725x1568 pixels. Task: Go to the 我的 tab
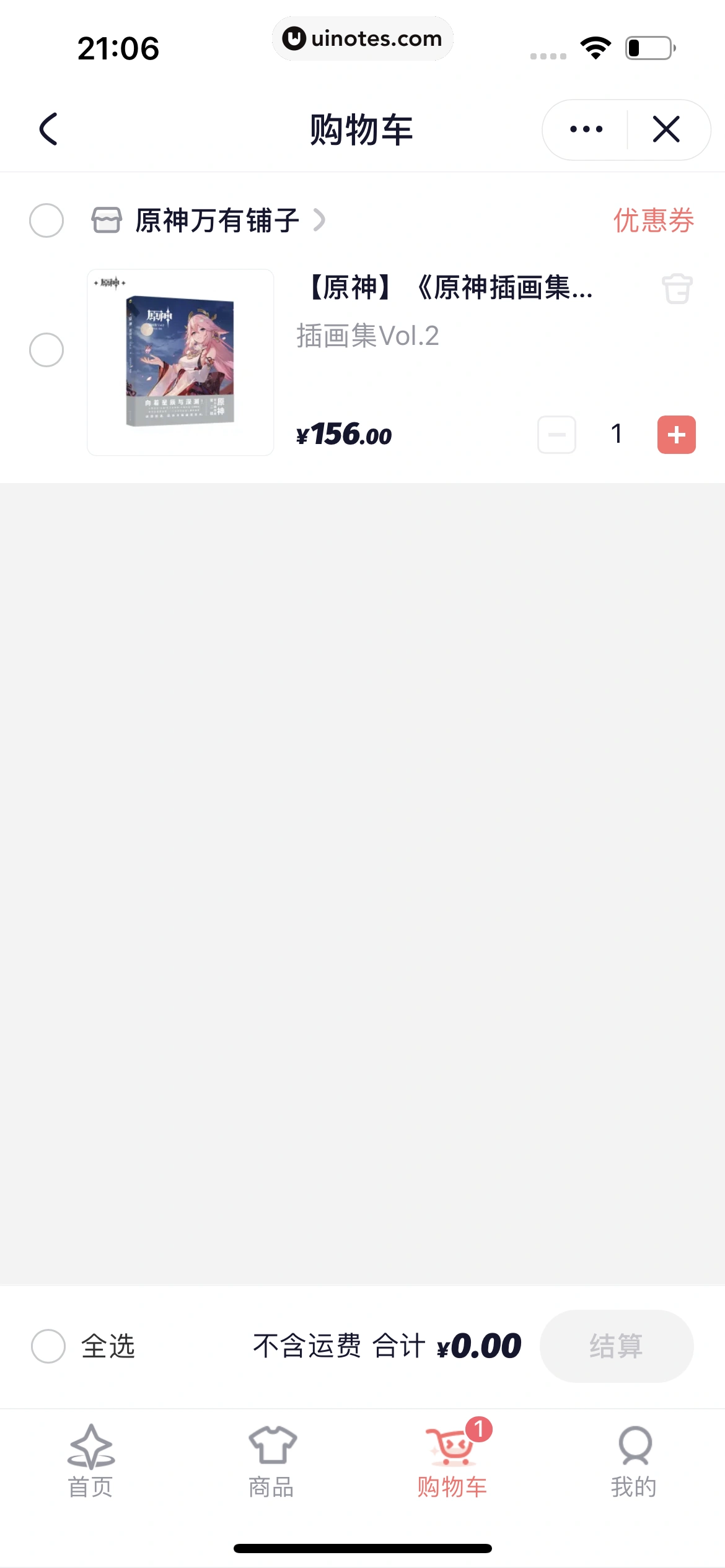pyautogui.click(x=634, y=1460)
